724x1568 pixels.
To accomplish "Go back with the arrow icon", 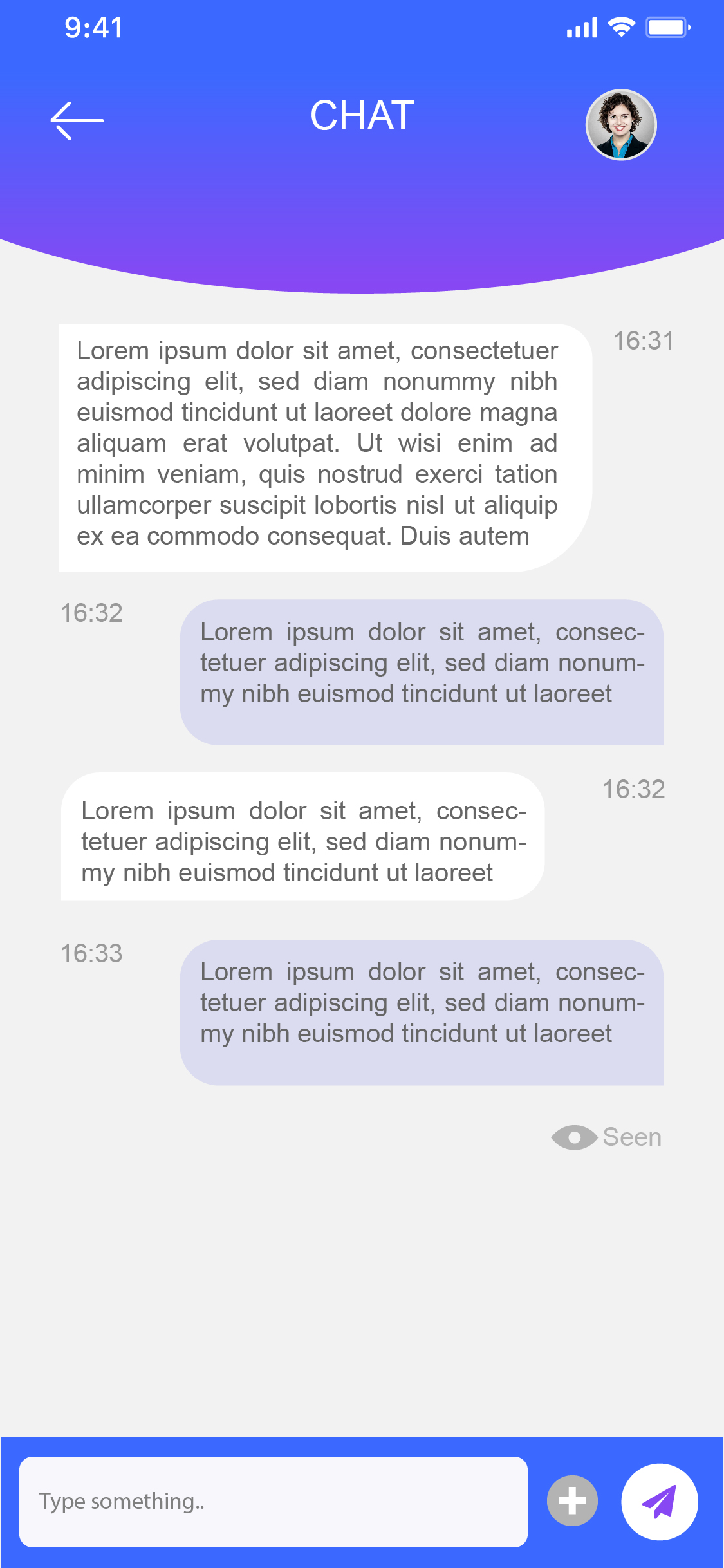I will pyautogui.click(x=77, y=120).
